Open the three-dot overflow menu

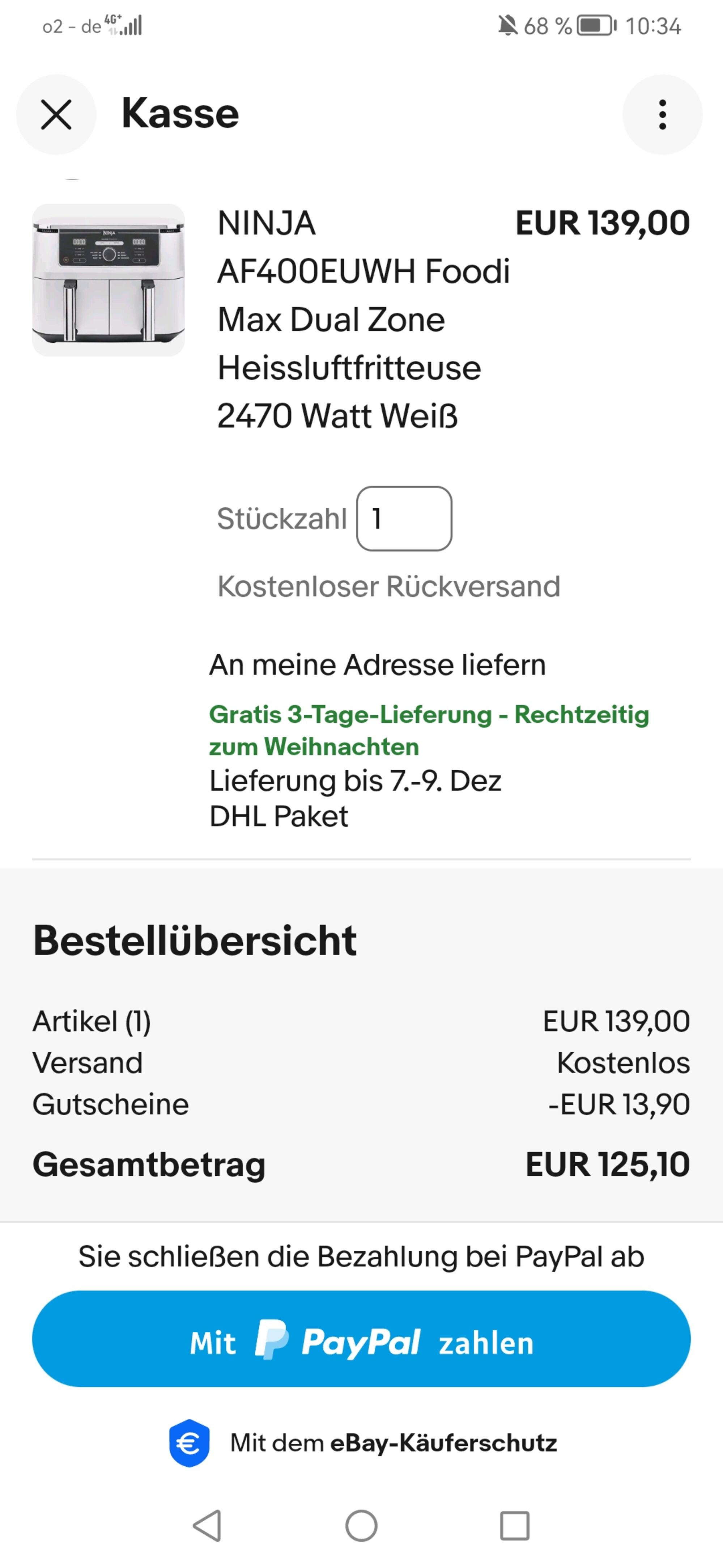[x=662, y=114]
